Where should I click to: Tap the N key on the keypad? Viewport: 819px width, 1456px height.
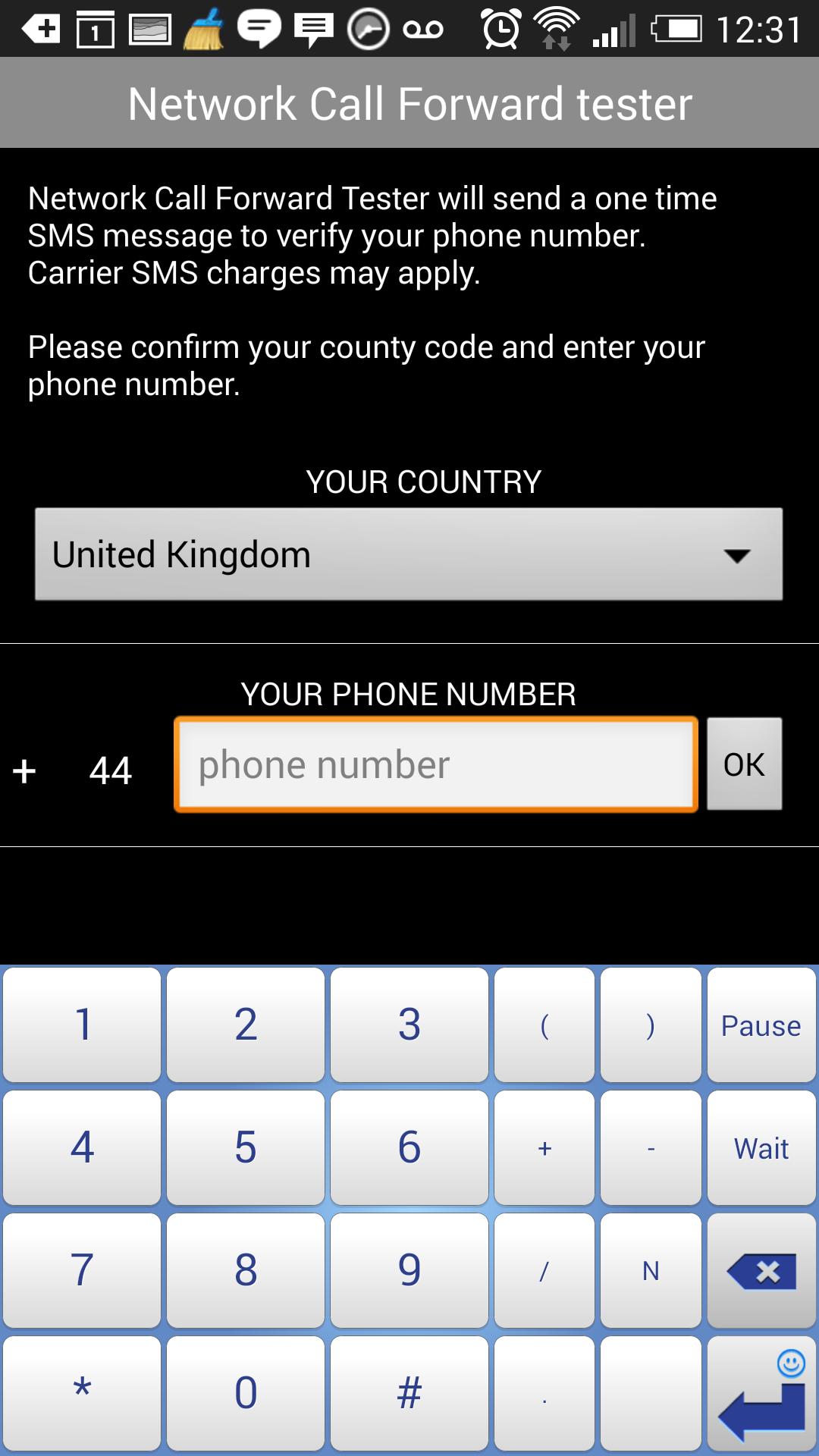click(651, 1270)
